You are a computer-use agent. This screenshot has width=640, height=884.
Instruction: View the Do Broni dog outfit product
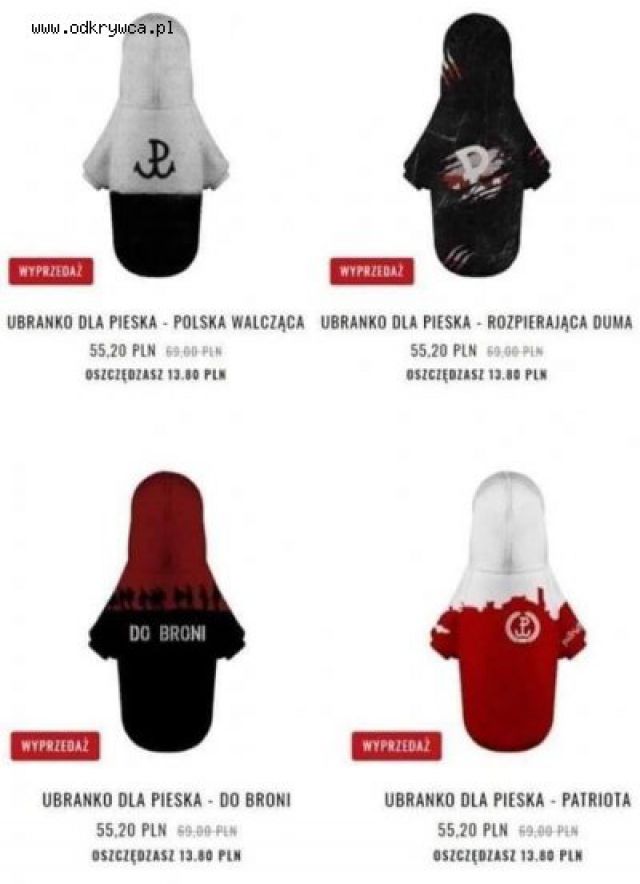pos(167,800)
